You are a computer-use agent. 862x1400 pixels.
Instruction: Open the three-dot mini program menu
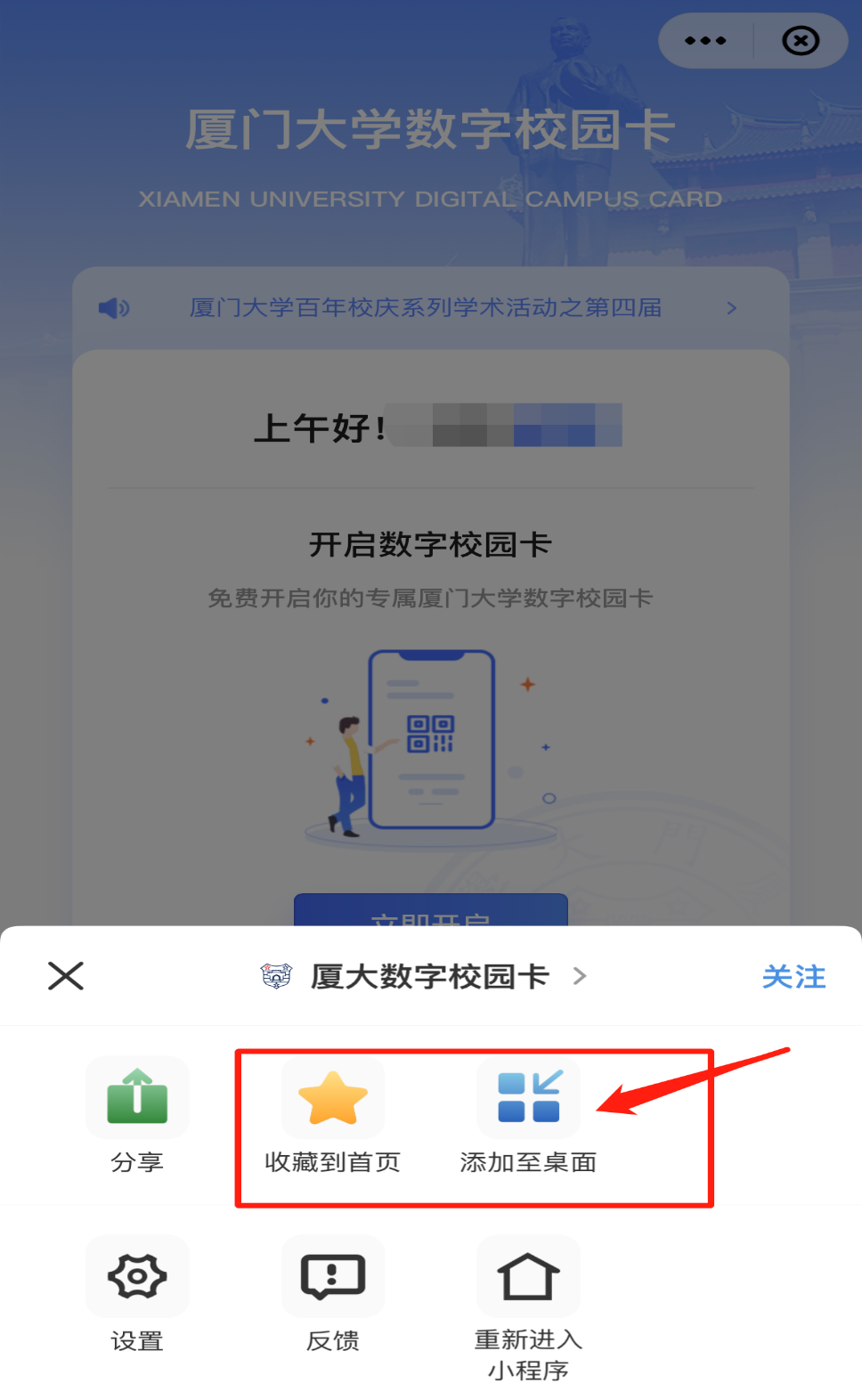(705, 41)
